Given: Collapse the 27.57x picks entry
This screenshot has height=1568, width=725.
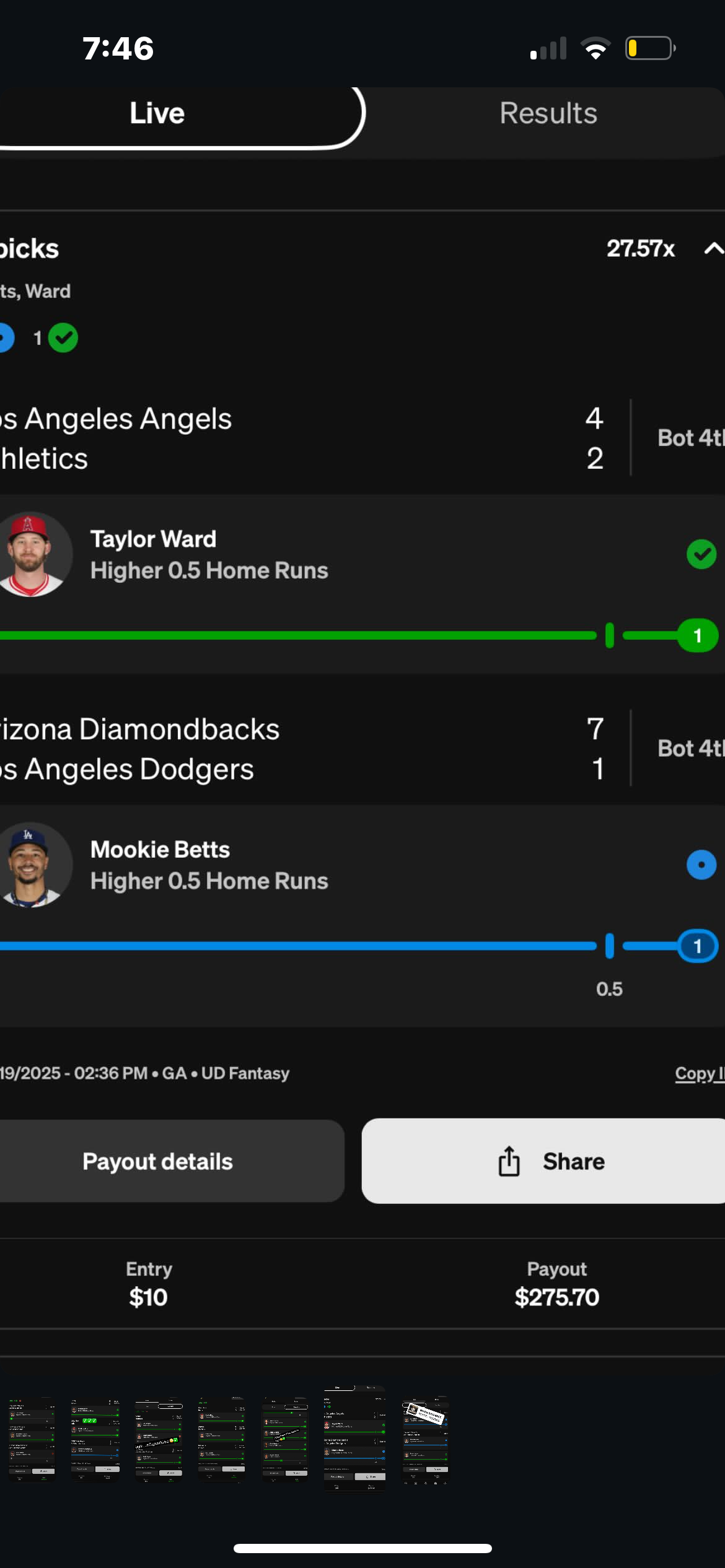Looking at the screenshot, I should point(713,249).
